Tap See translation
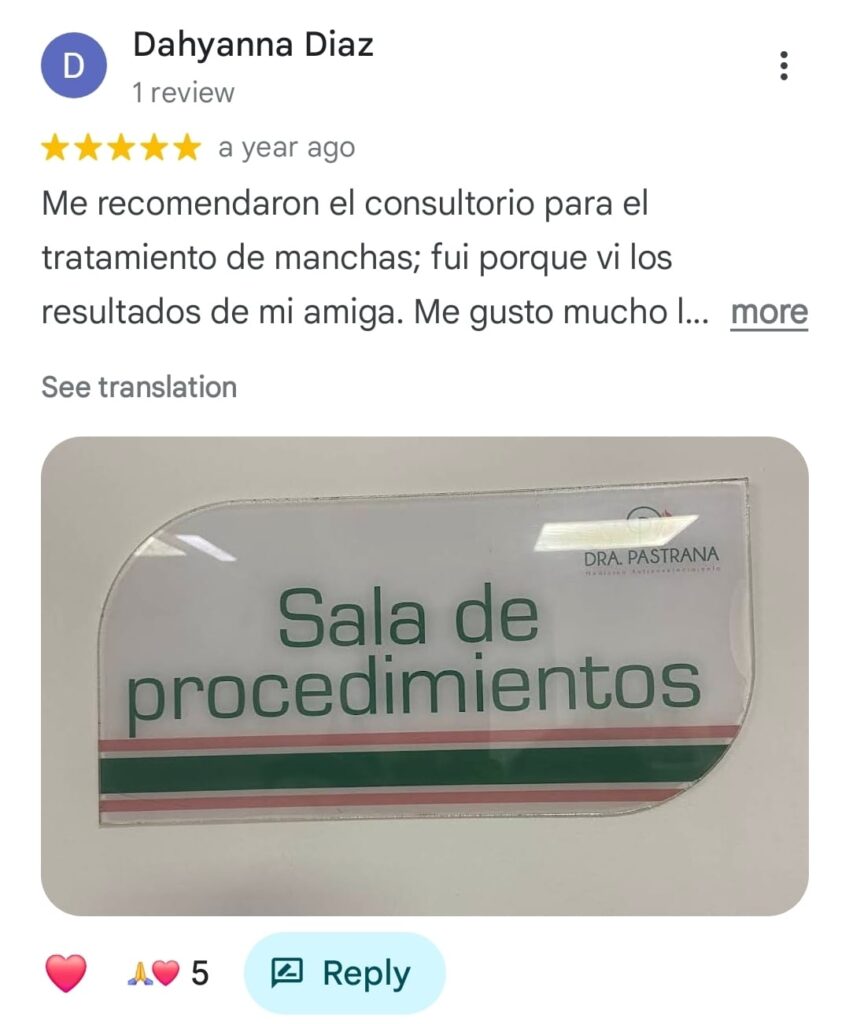Screen dimensions: 849x1024 (x=139, y=387)
